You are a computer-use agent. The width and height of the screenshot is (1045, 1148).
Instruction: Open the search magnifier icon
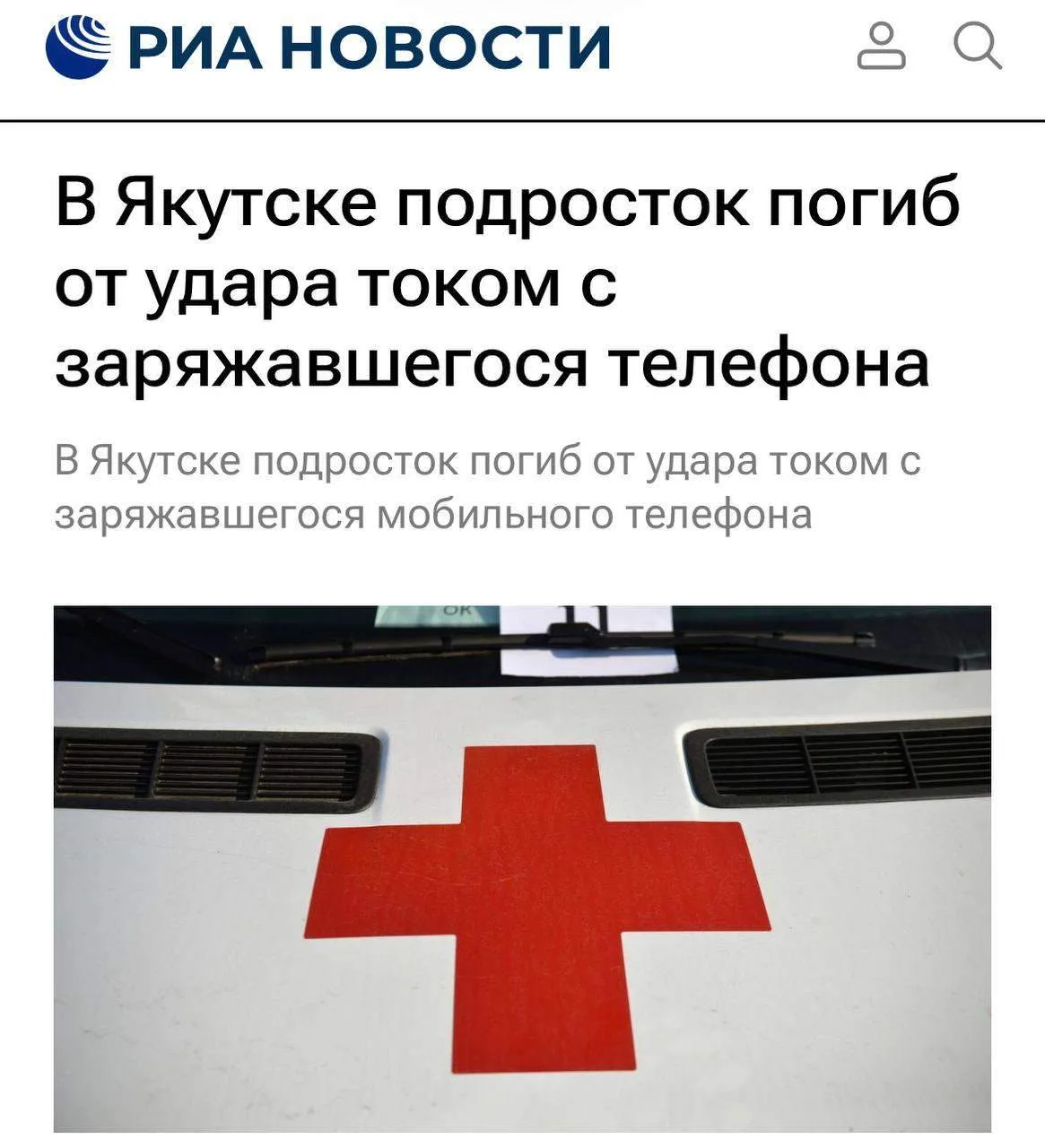pos(976,47)
